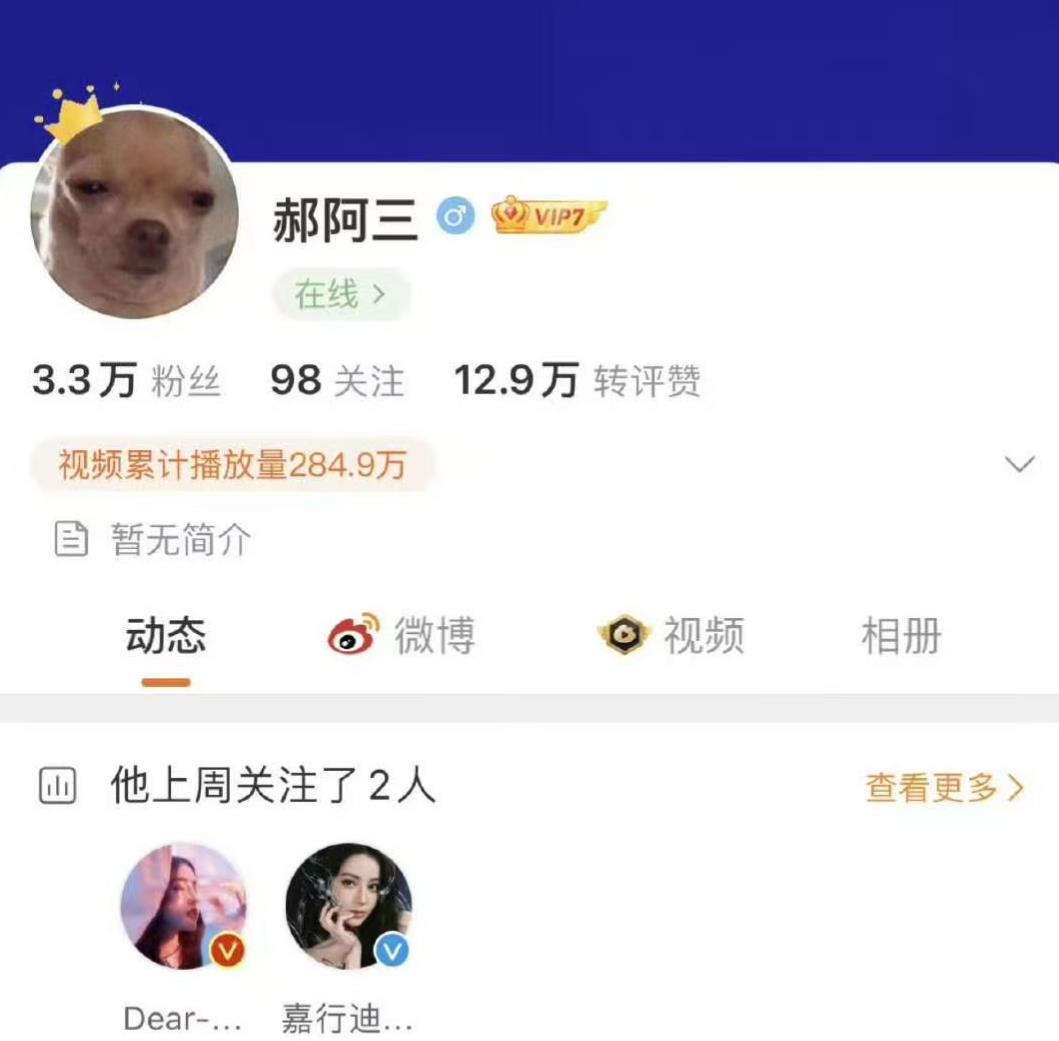
Task: Switch to the 相册 tab
Action: [x=901, y=636]
